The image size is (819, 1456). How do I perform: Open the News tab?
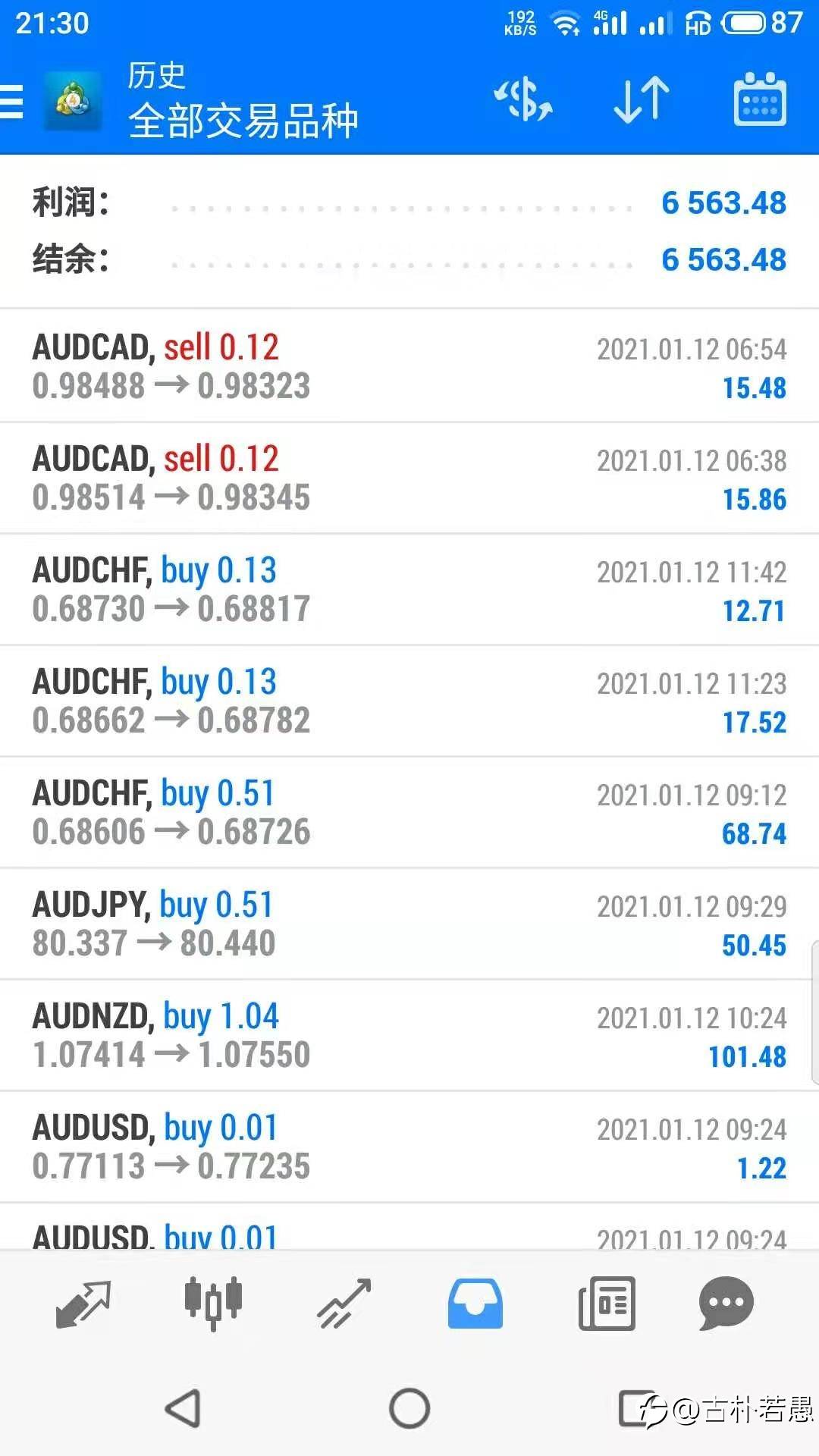click(x=606, y=1304)
